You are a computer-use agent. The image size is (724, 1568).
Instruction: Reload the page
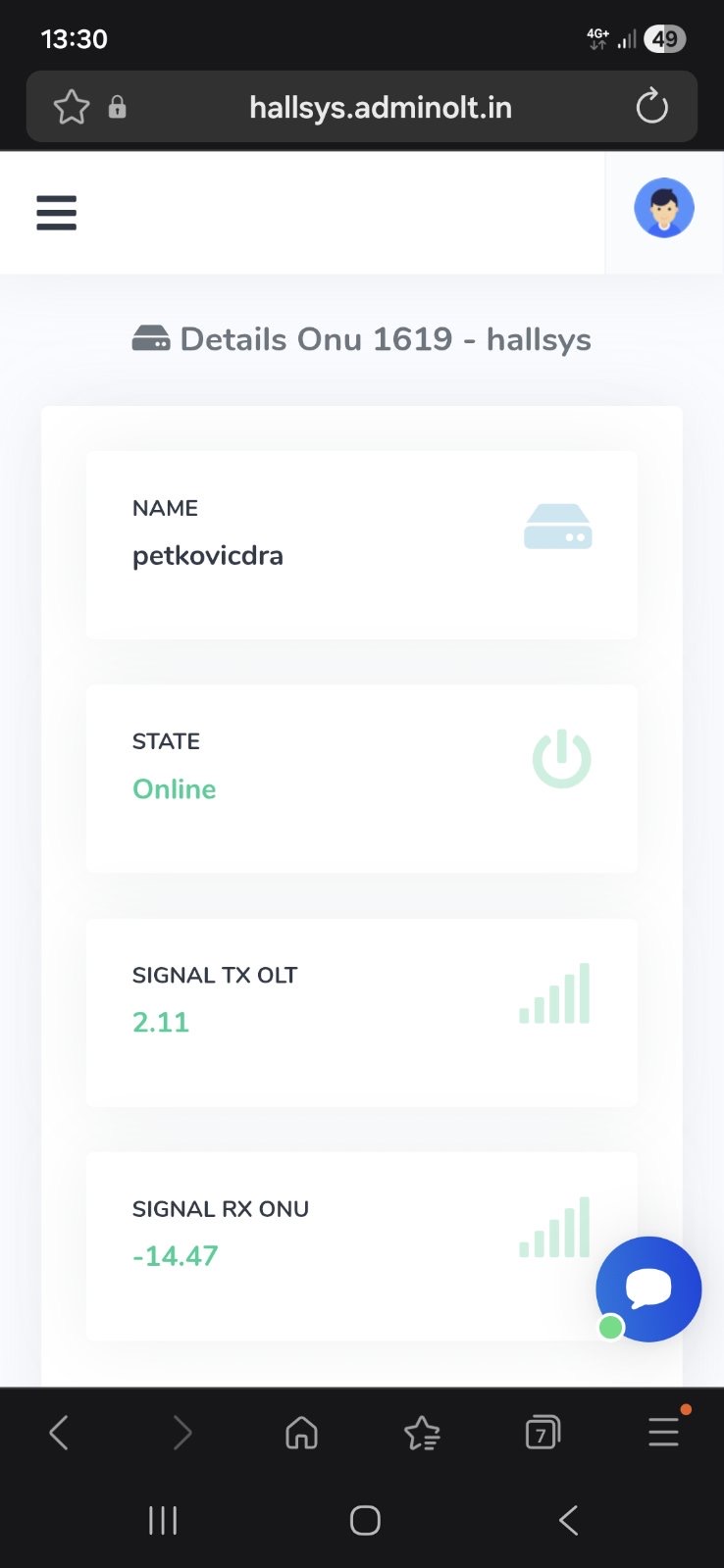click(651, 107)
